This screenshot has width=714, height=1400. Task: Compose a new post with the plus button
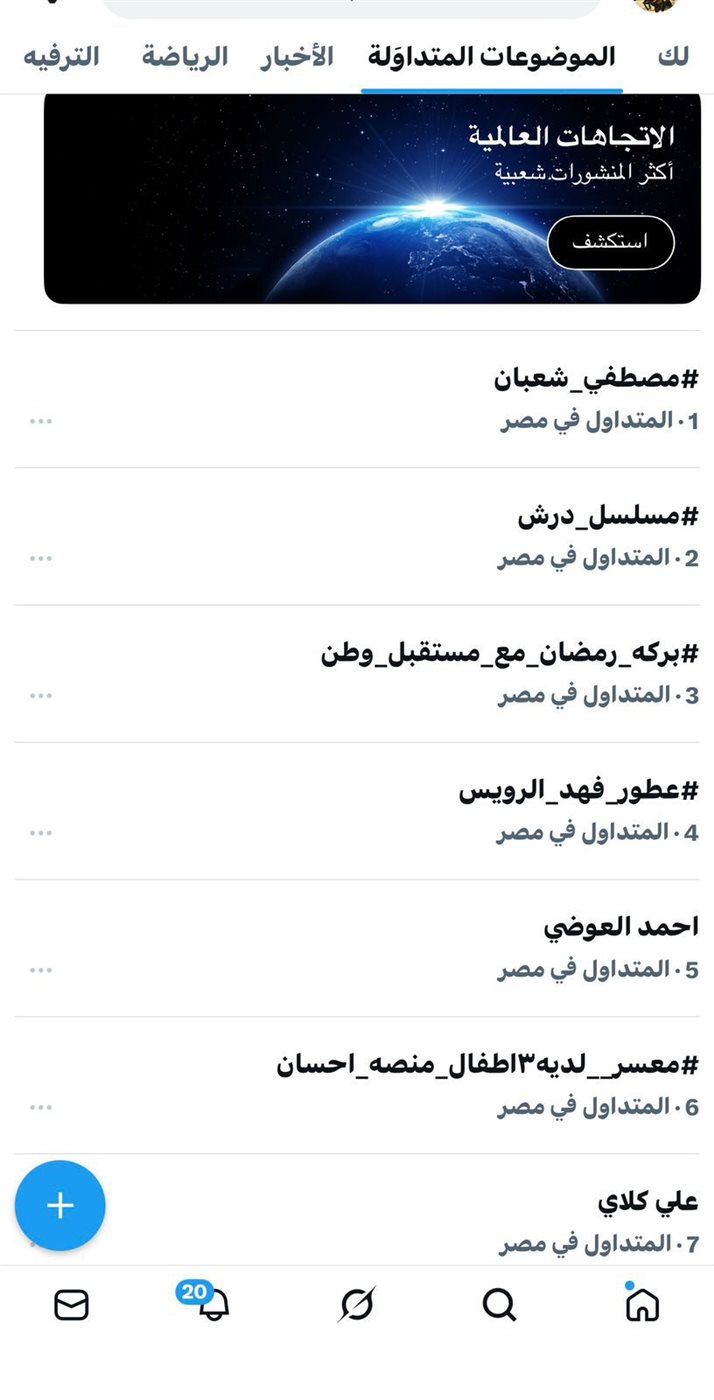tap(60, 1205)
